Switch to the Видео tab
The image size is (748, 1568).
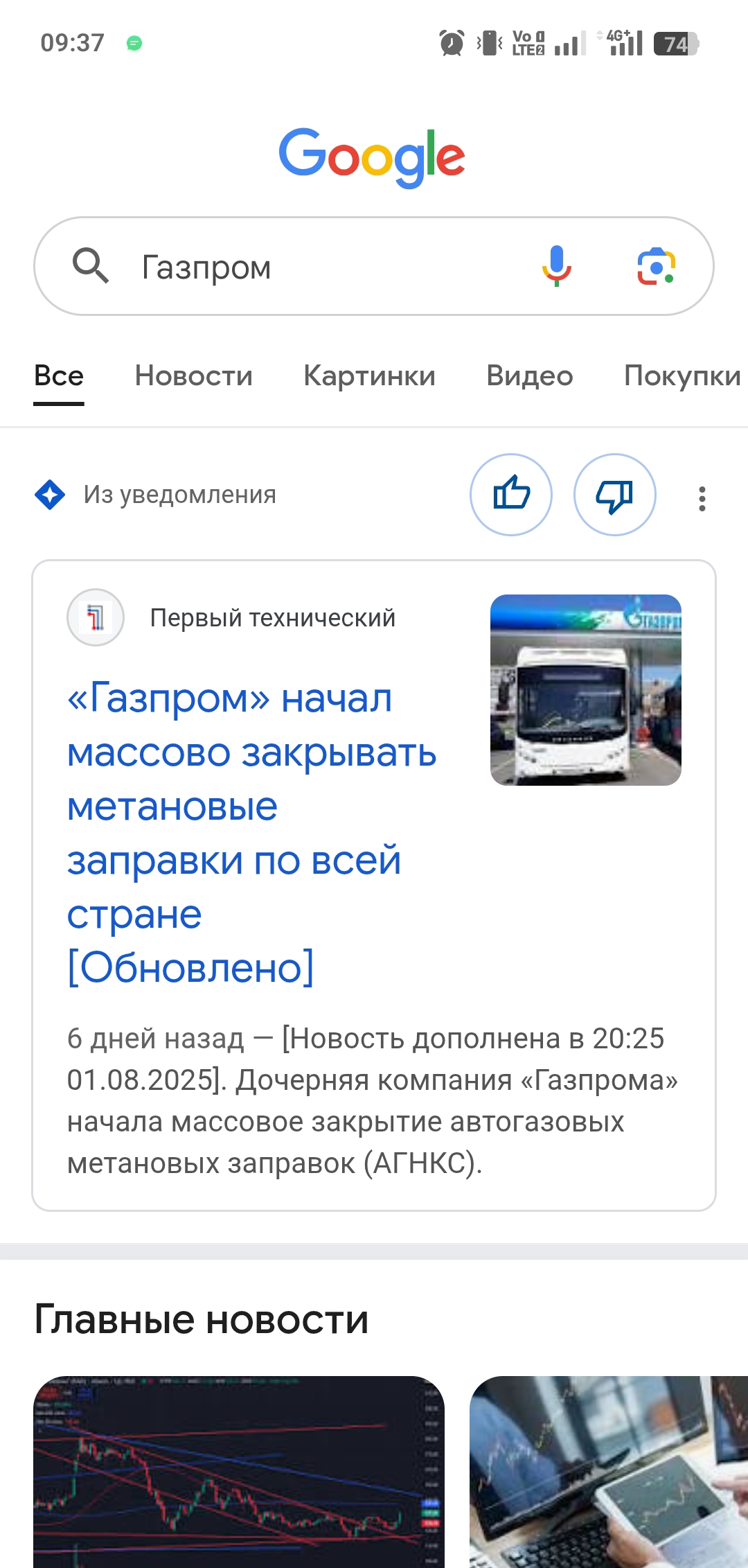[x=529, y=376]
